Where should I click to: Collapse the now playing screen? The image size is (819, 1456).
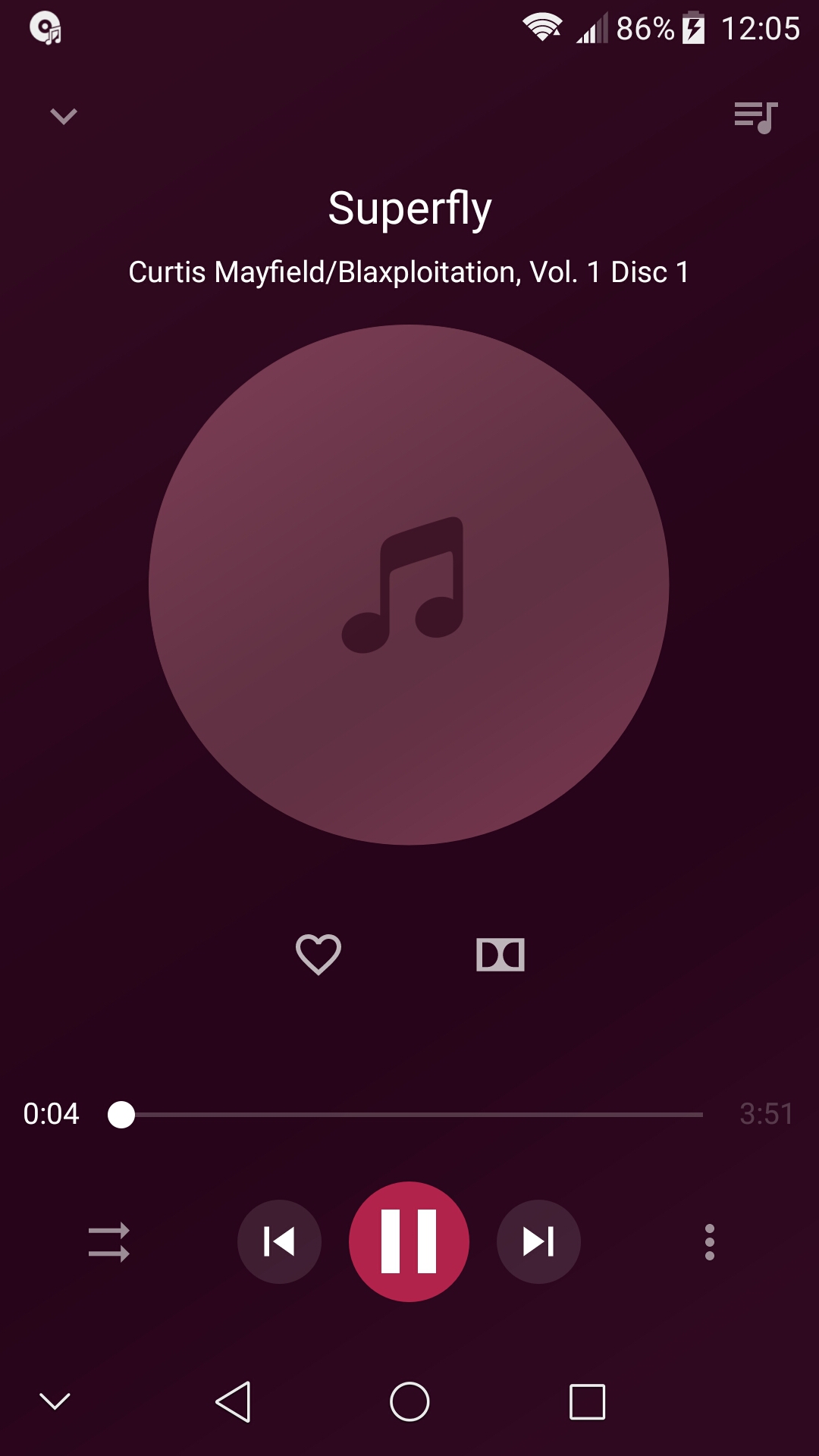[64, 116]
